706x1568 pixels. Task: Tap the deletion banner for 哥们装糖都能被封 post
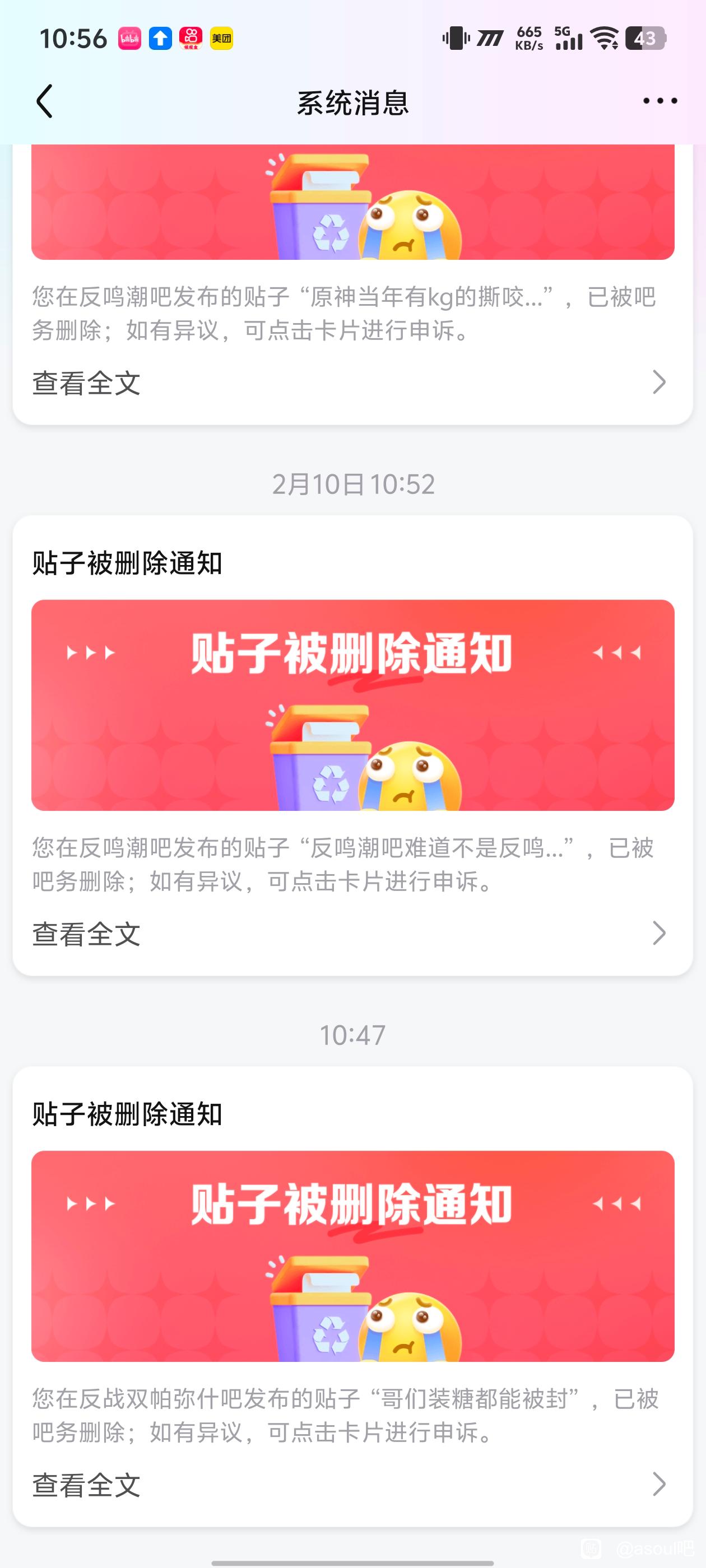tap(352, 1256)
